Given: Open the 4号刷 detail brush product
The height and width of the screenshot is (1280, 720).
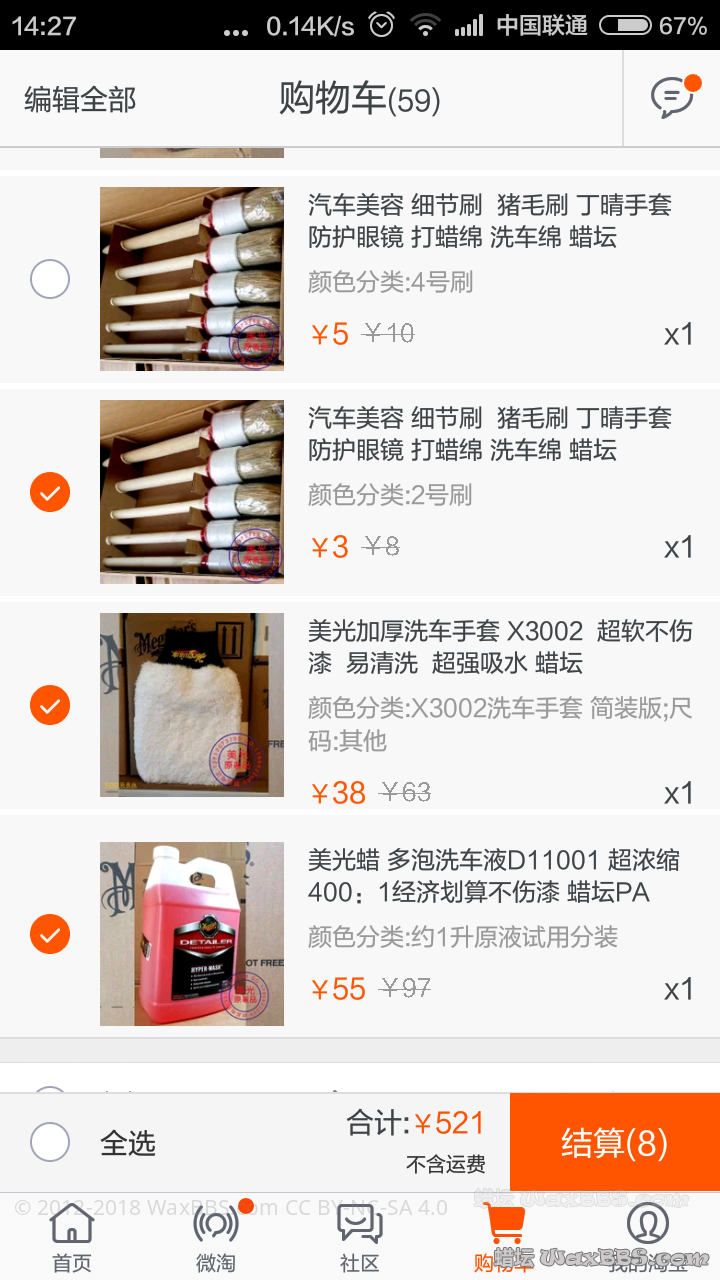Looking at the screenshot, I should [490, 221].
